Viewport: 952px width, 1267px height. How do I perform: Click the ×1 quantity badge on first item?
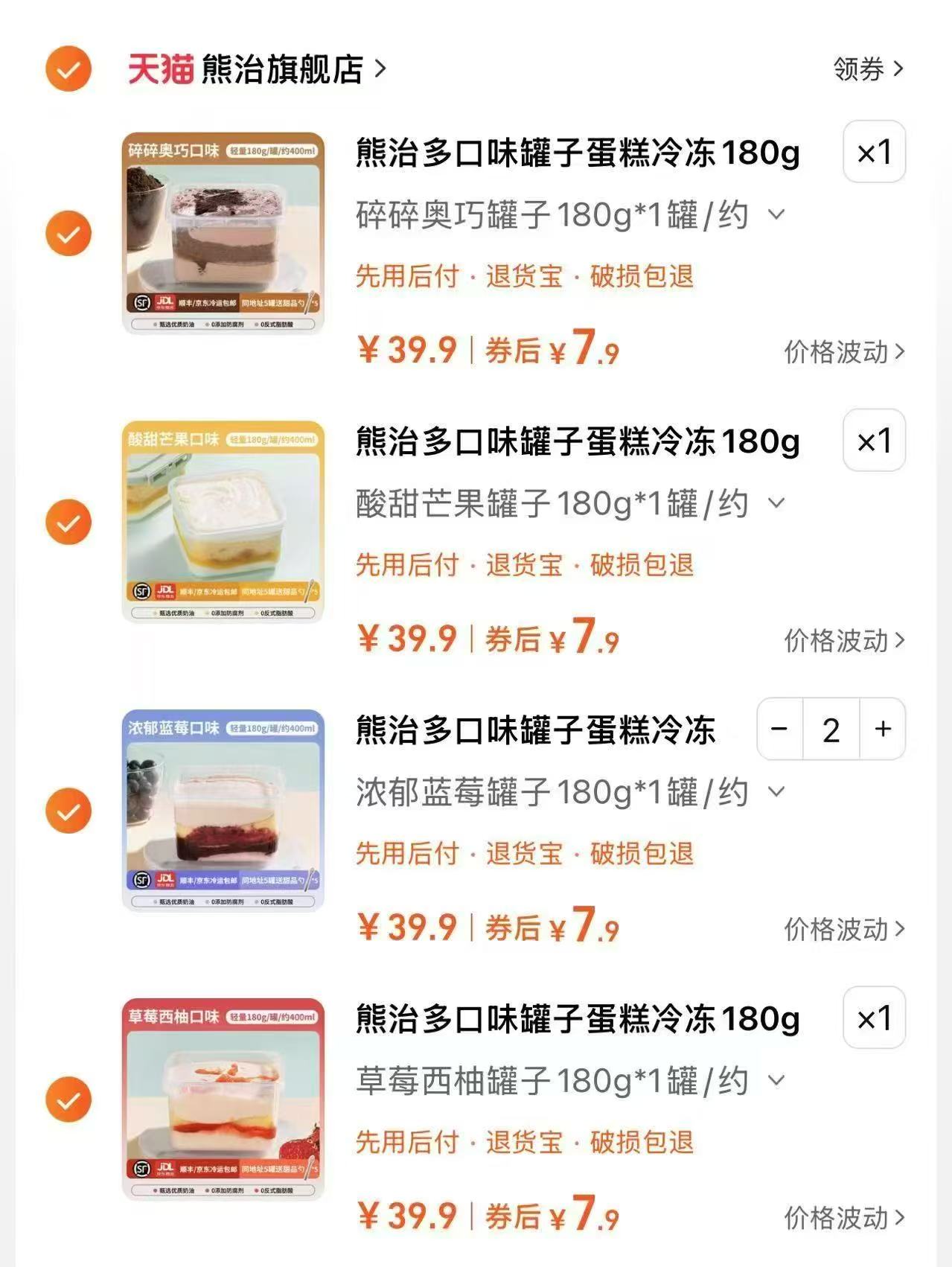[x=875, y=153]
